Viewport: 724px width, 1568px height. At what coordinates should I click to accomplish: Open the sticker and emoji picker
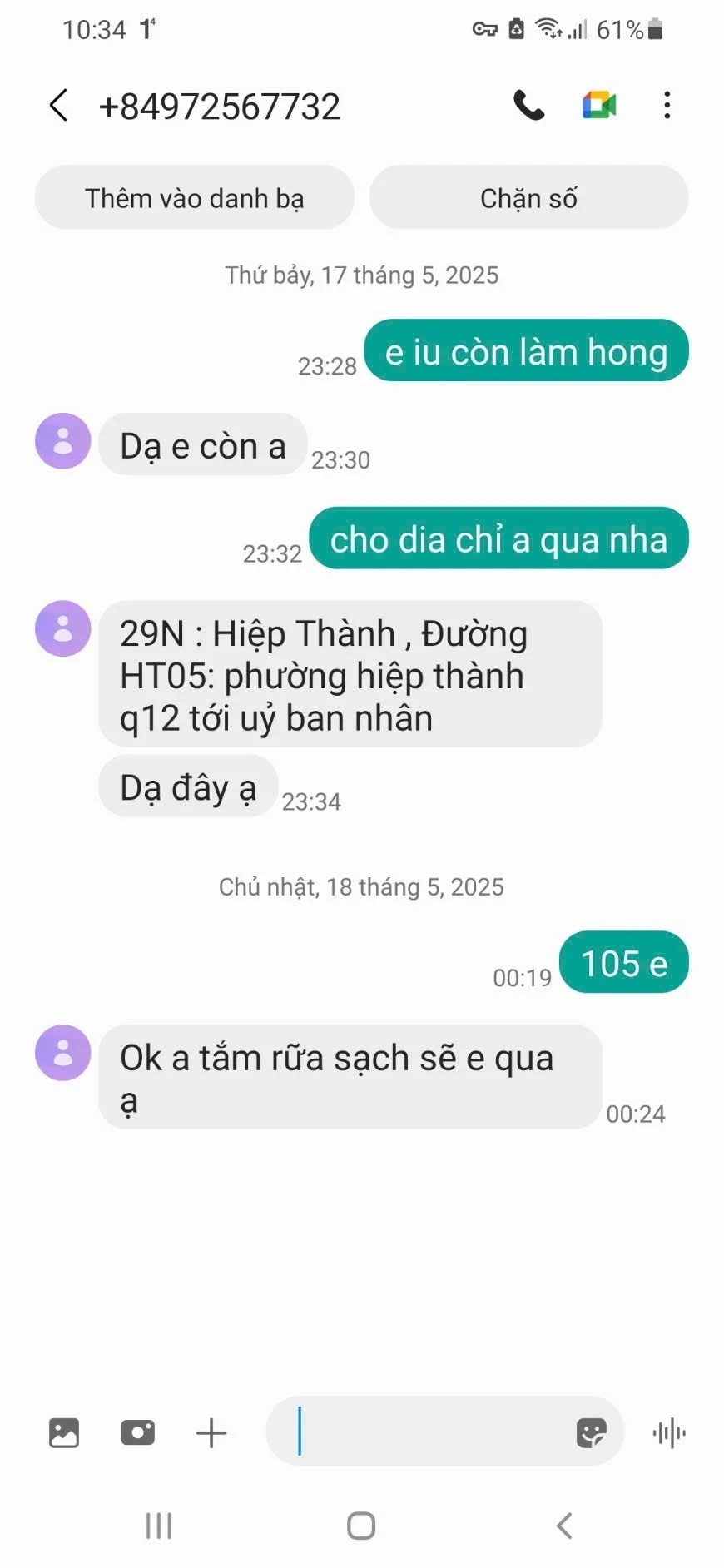591,1433
